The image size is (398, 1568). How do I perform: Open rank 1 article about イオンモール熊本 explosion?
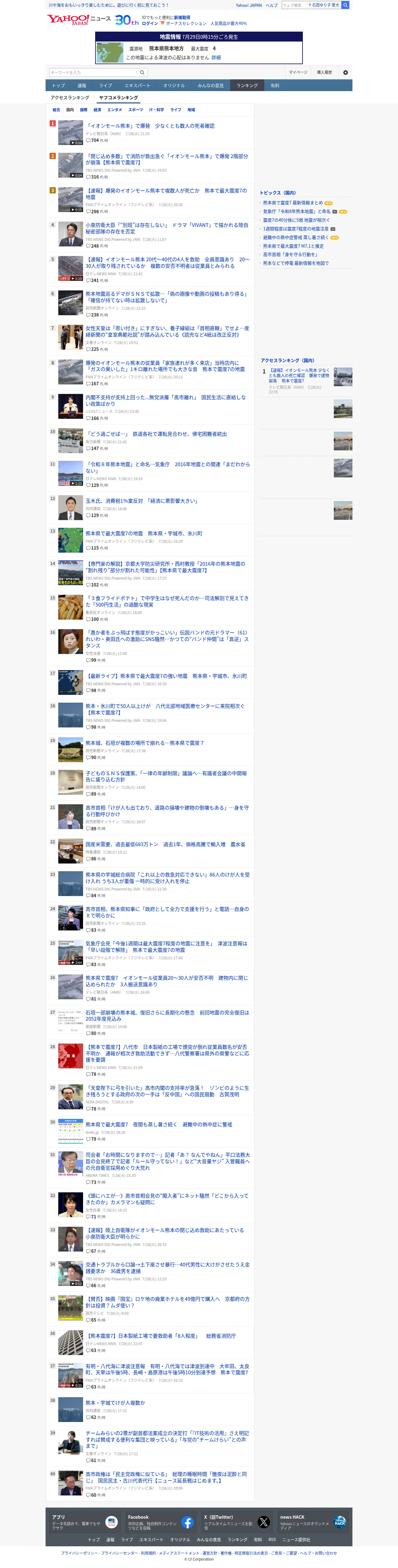pyautogui.click(x=150, y=126)
